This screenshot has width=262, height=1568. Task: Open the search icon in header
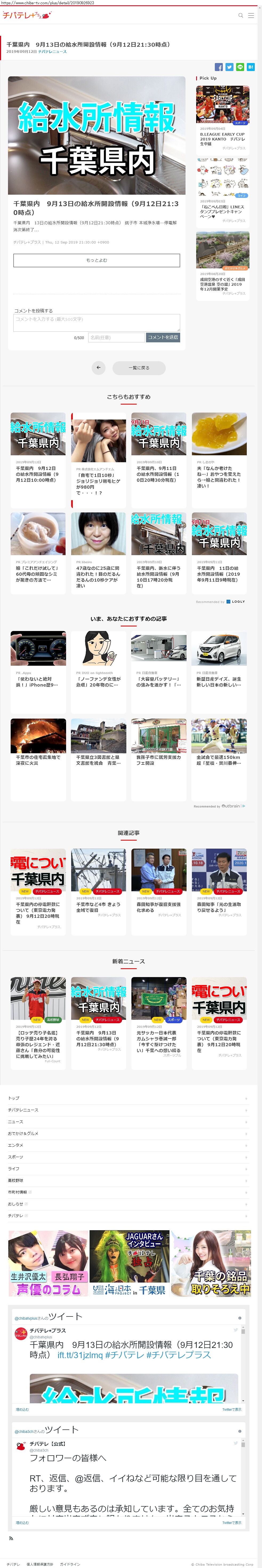point(241,15)
